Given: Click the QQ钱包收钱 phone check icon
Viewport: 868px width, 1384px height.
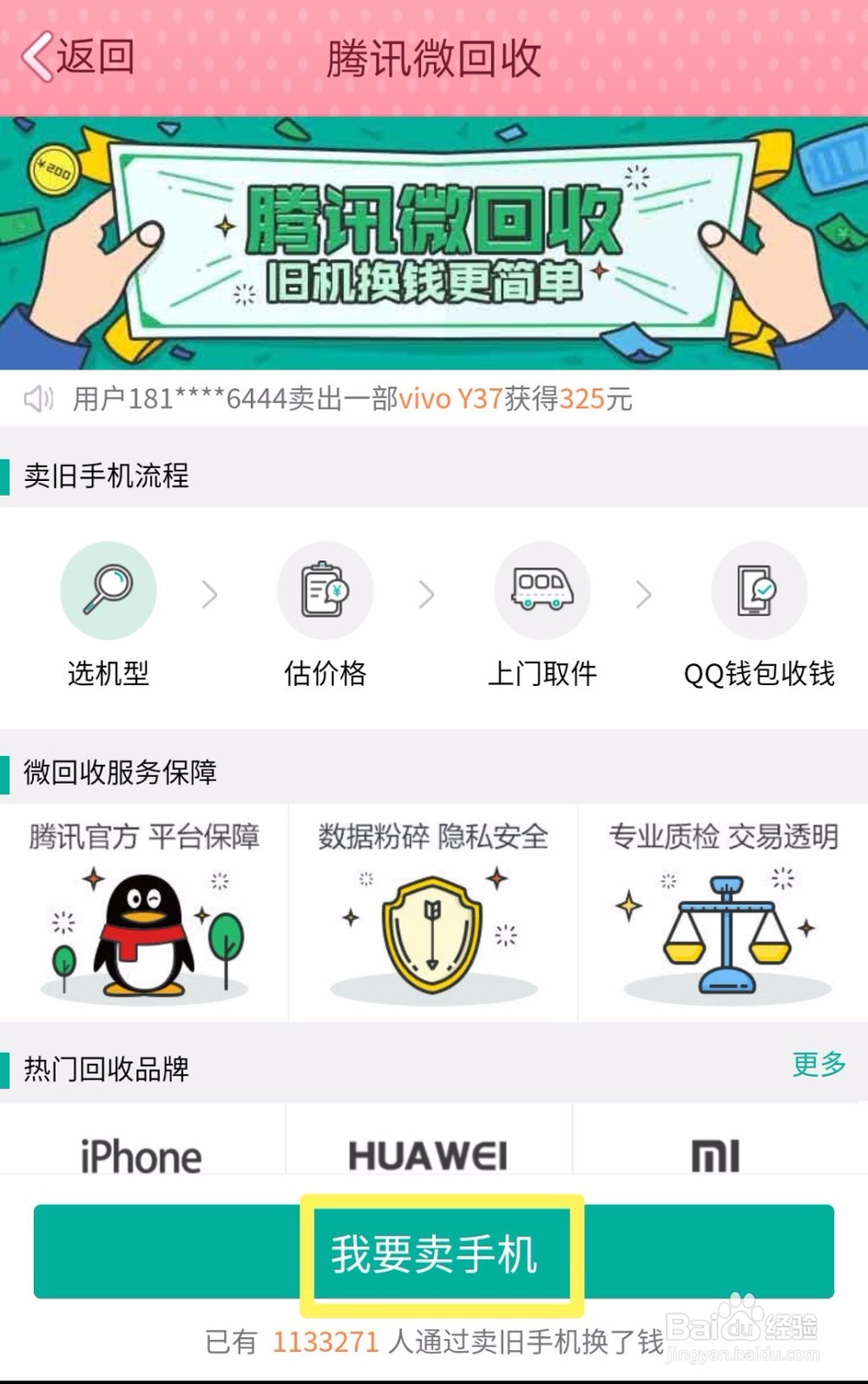Looking at the screenshot, I should pos(758,590).
